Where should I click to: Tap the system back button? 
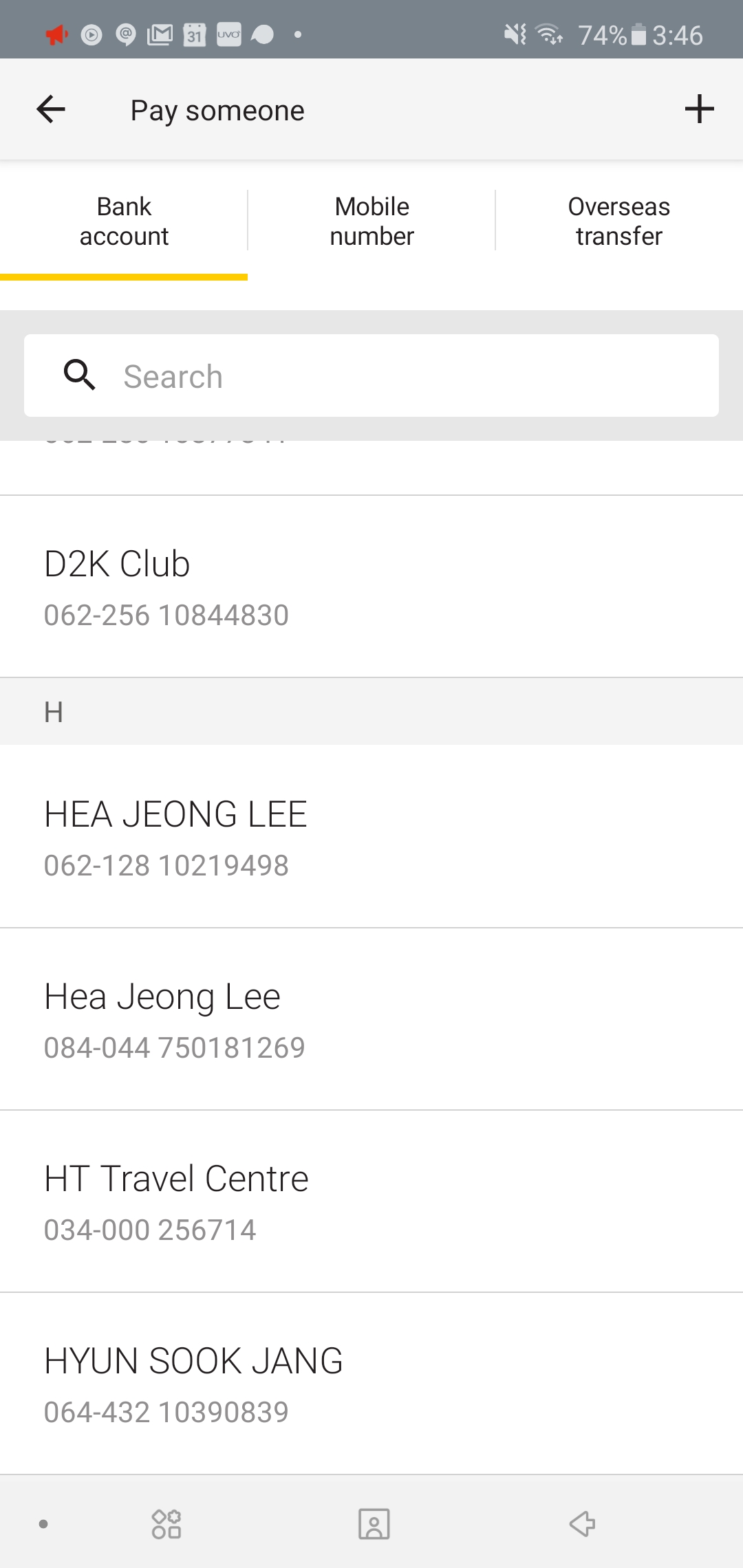582,1524
